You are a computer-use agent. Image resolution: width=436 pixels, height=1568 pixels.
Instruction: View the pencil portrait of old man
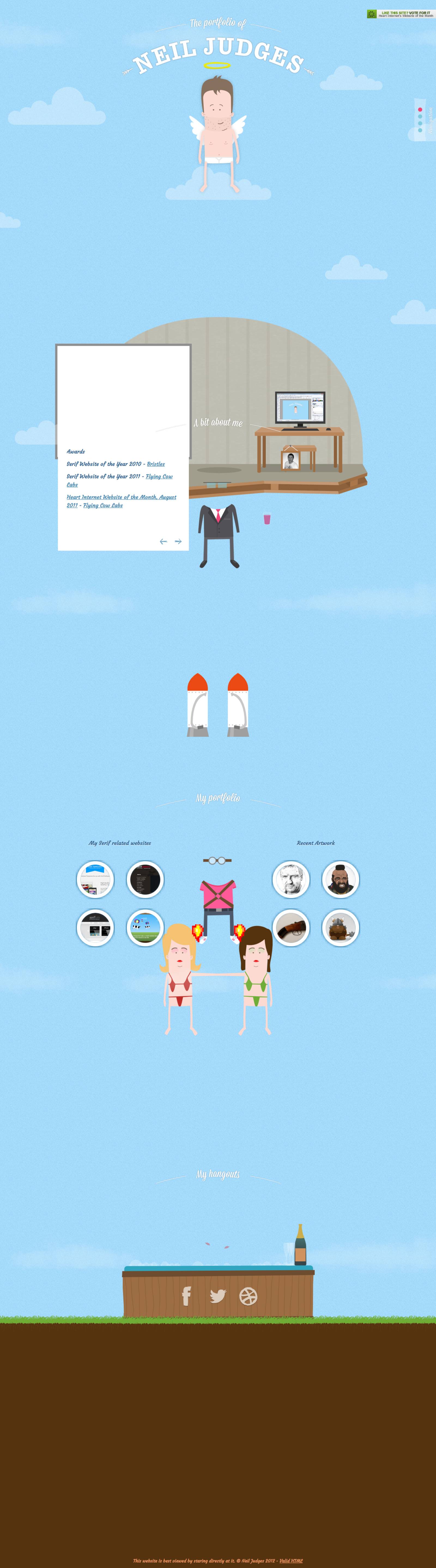(x=290, y=879)
